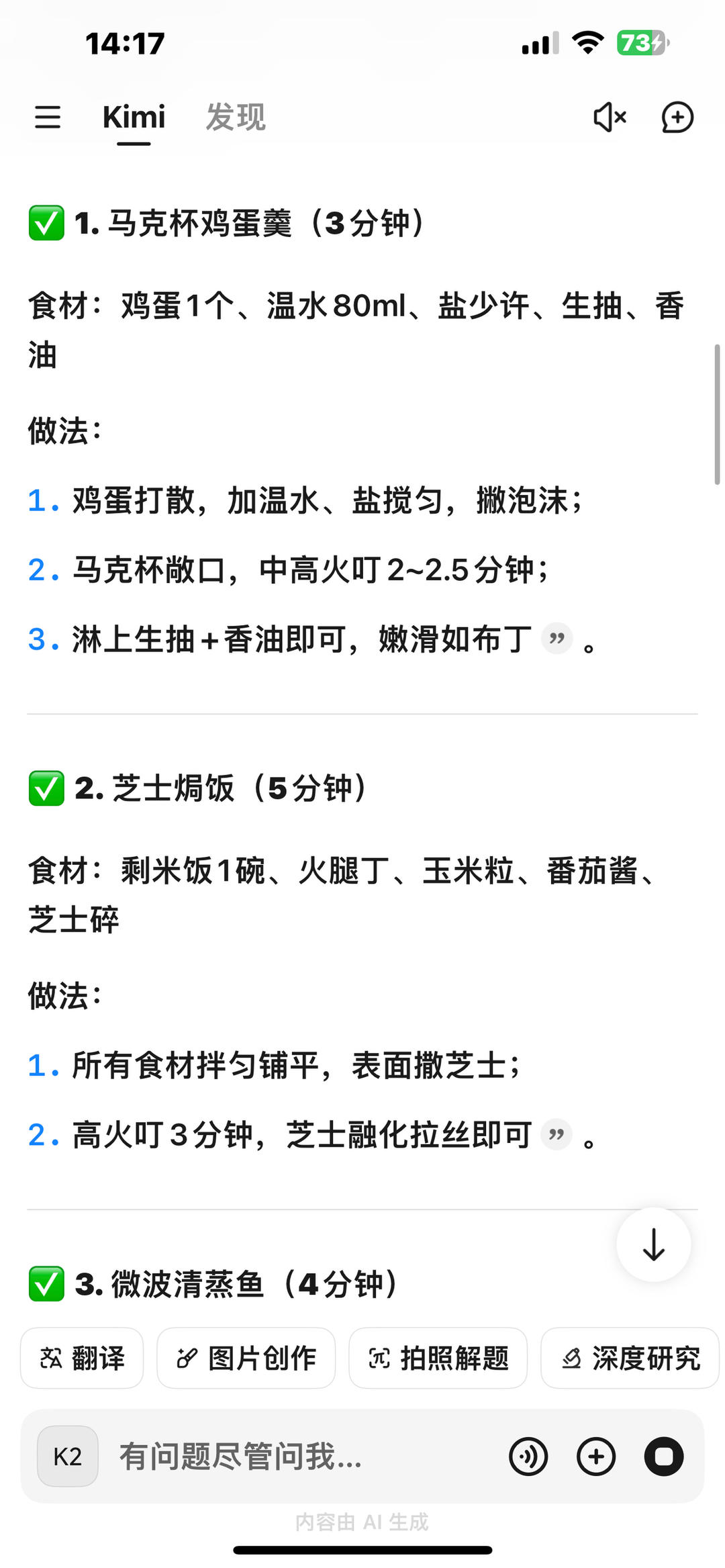Tap the 深度研究 chip

point(630,1358)
